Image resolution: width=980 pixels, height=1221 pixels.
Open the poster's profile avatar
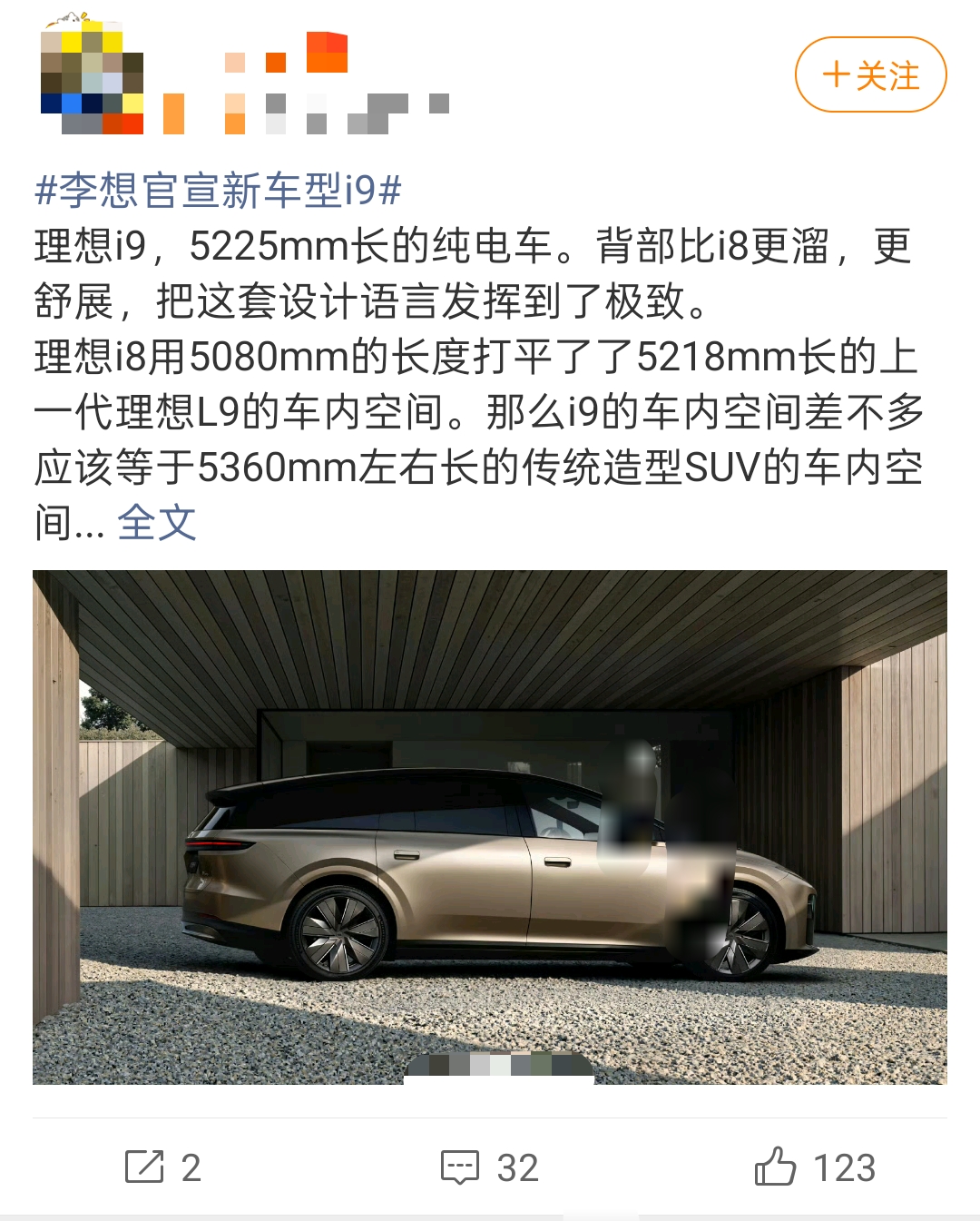click(92, 74)
